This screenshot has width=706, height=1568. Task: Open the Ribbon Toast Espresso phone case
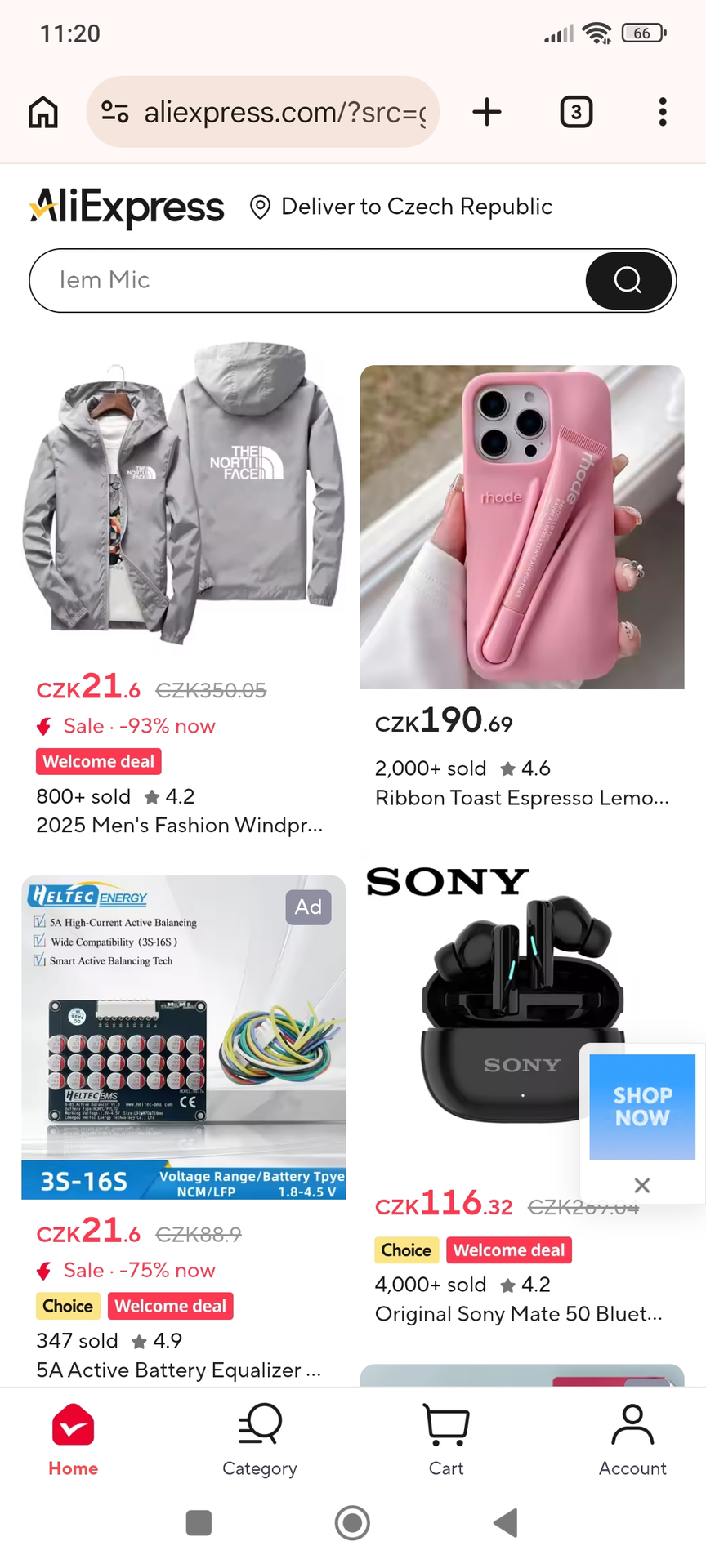(522, 527)
